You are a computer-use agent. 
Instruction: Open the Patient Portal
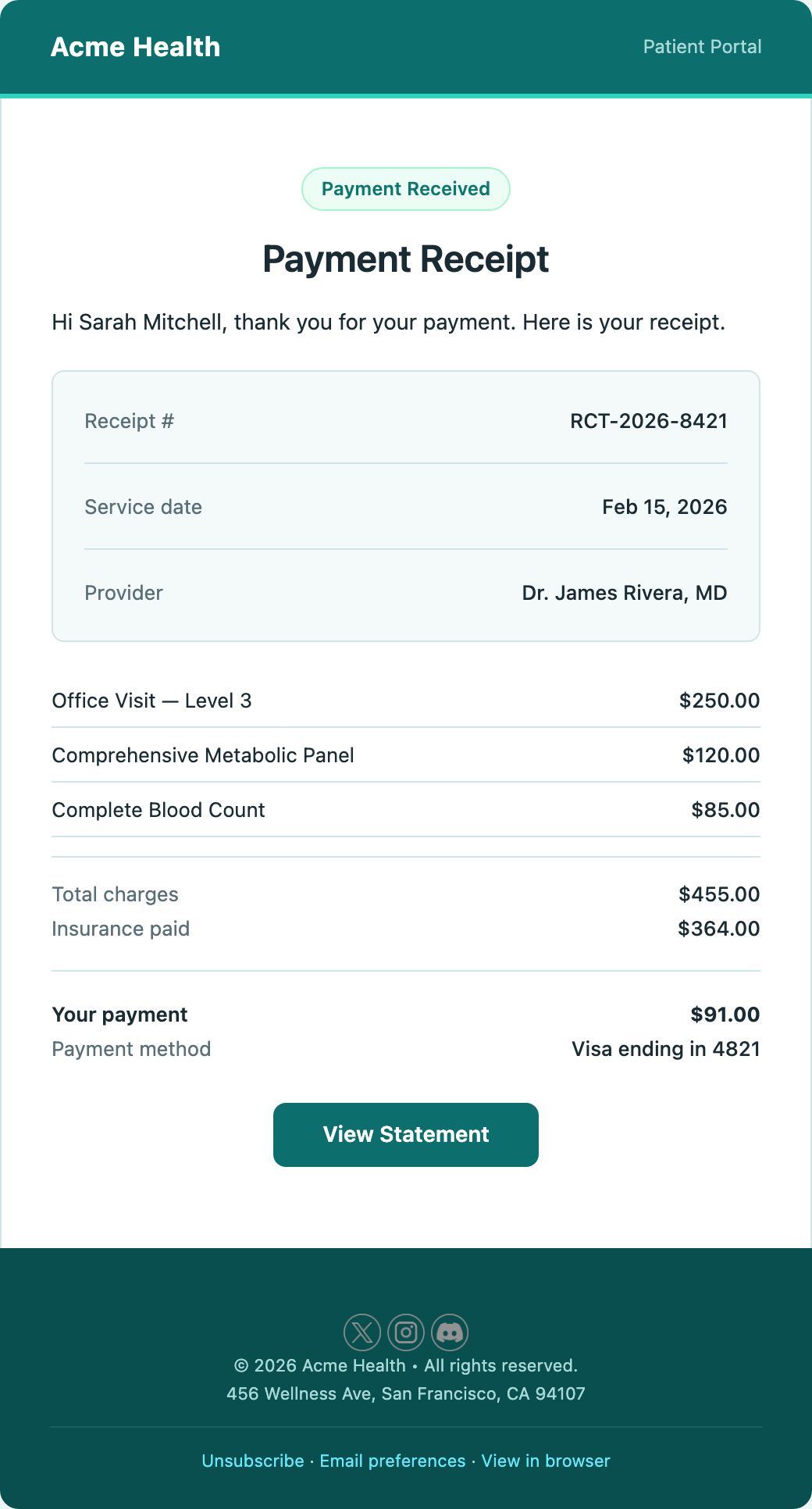pos(702,47)
